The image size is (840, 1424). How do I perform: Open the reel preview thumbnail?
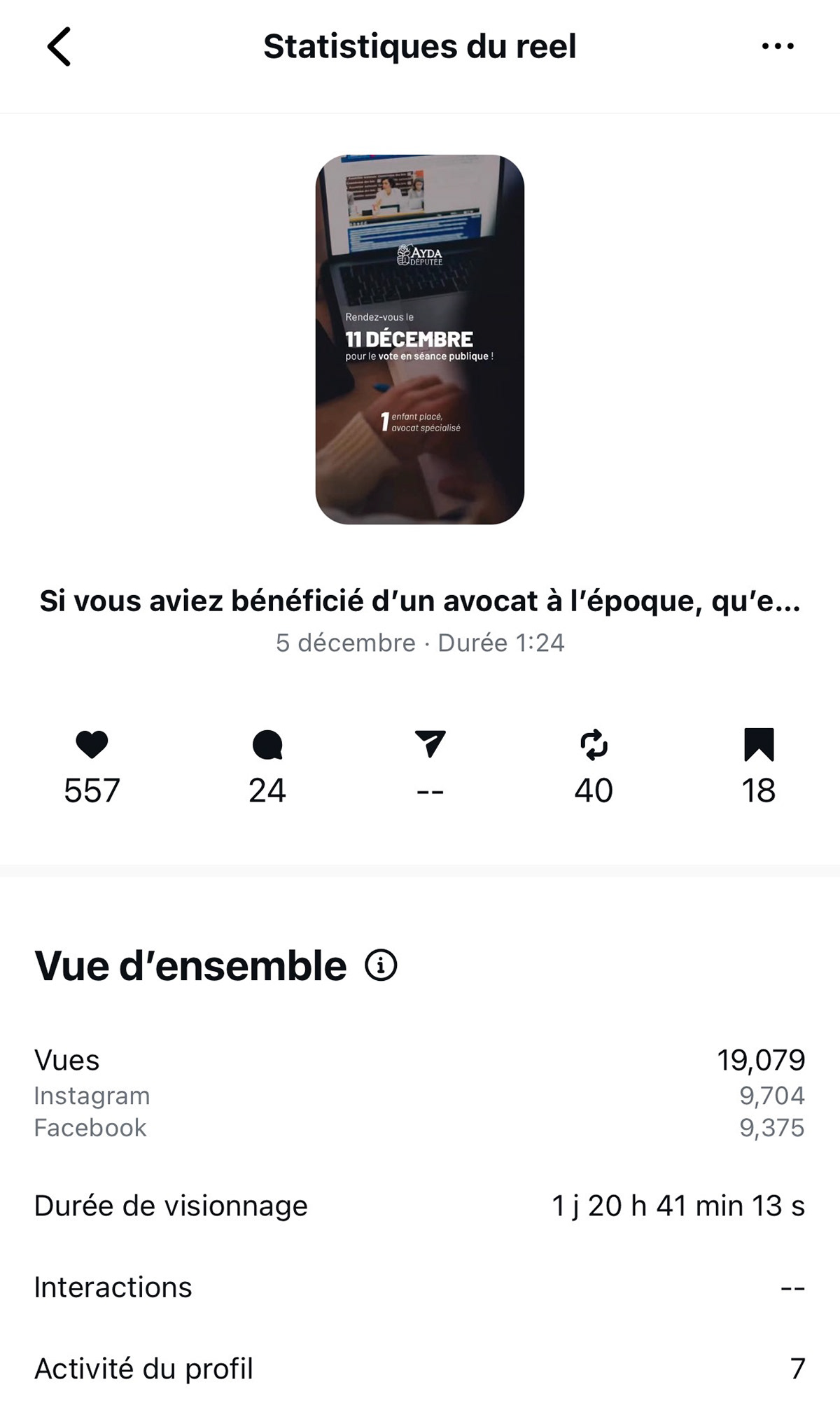click(x=419, y=340)
